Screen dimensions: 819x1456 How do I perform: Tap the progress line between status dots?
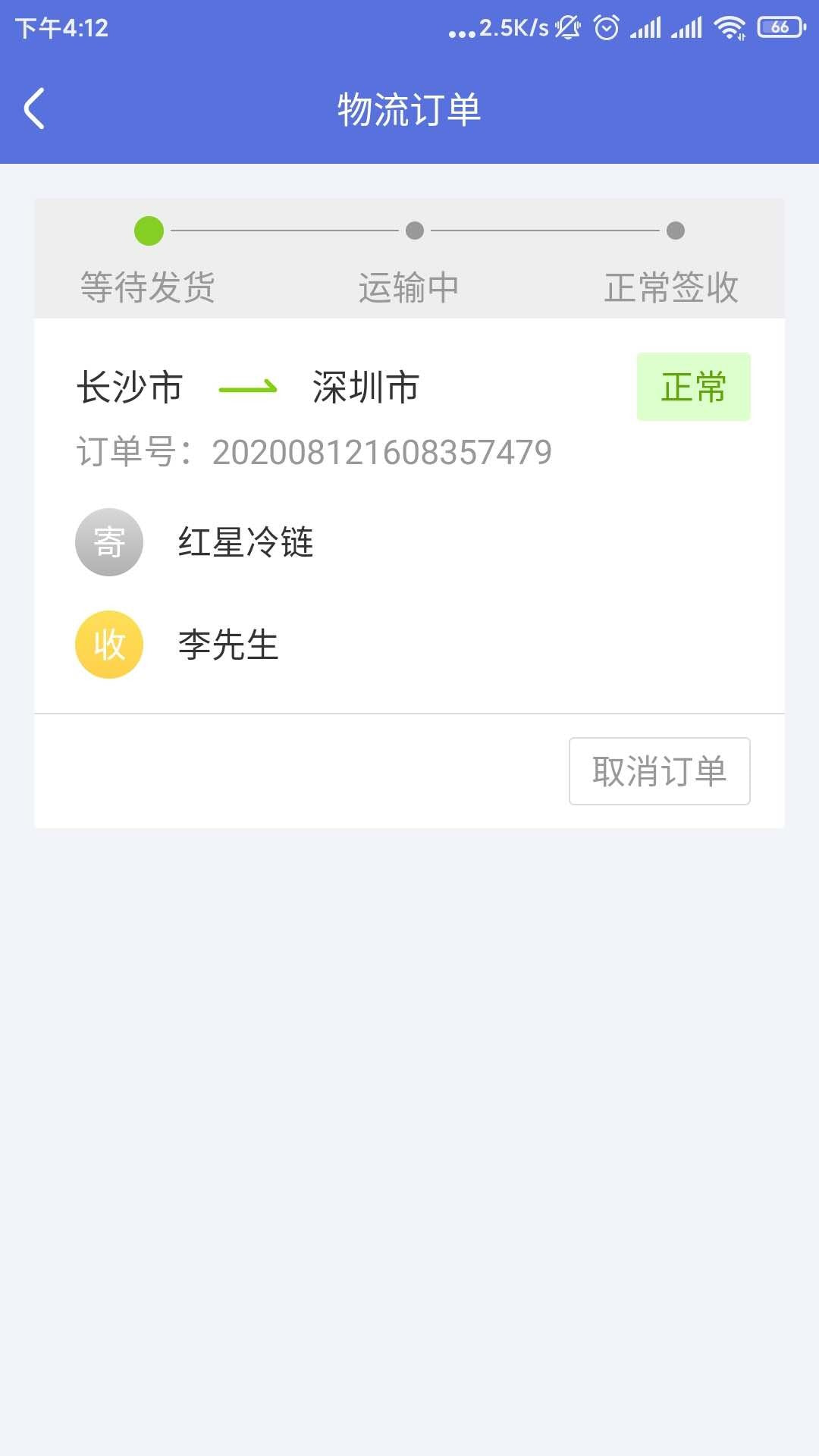(x=281, y=229)
